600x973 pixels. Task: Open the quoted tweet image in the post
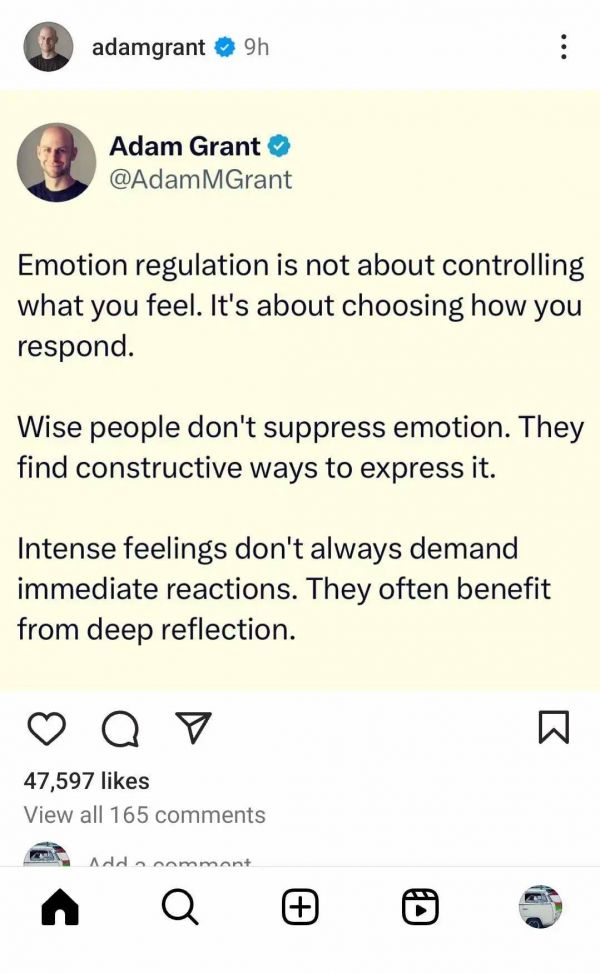[x=300, y=390]
